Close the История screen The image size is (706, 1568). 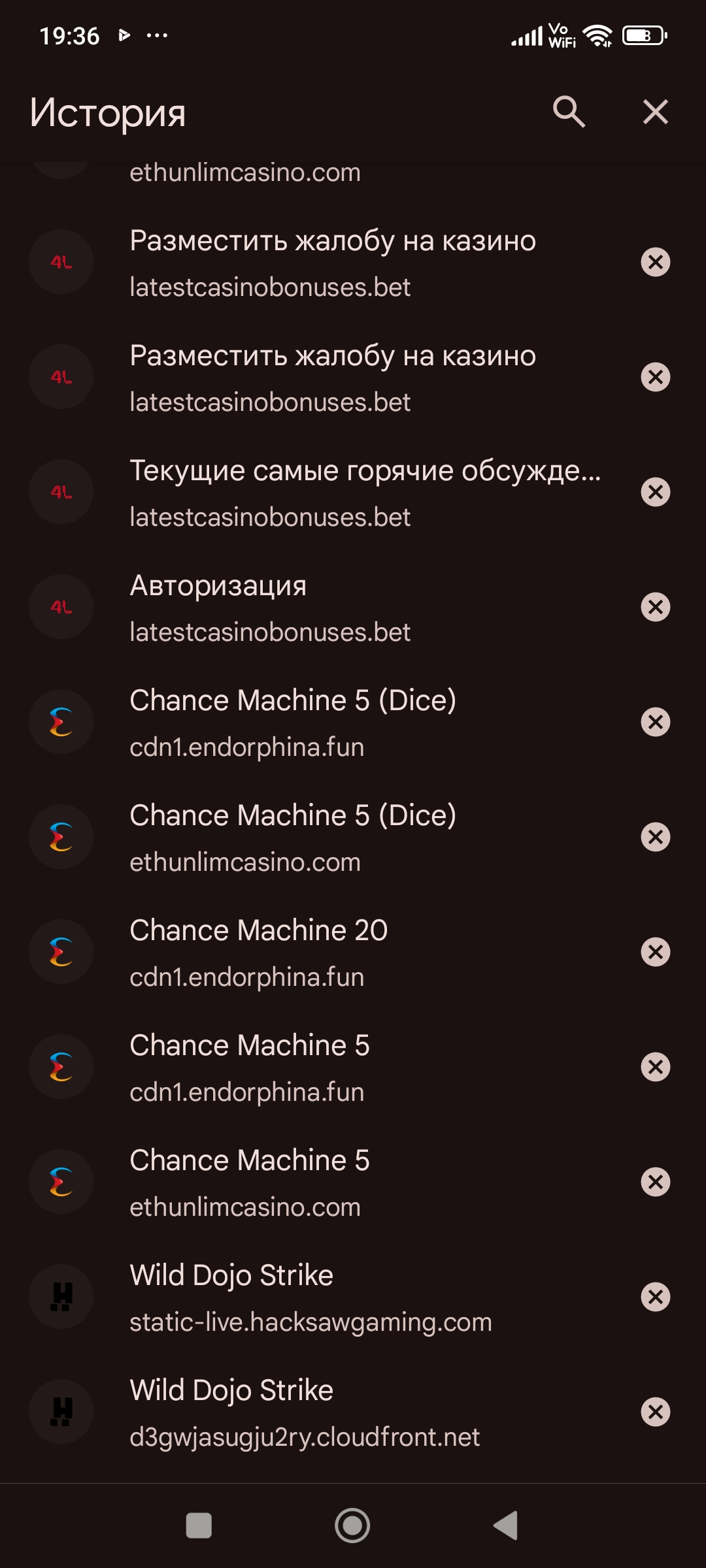(x=655, y=112)
